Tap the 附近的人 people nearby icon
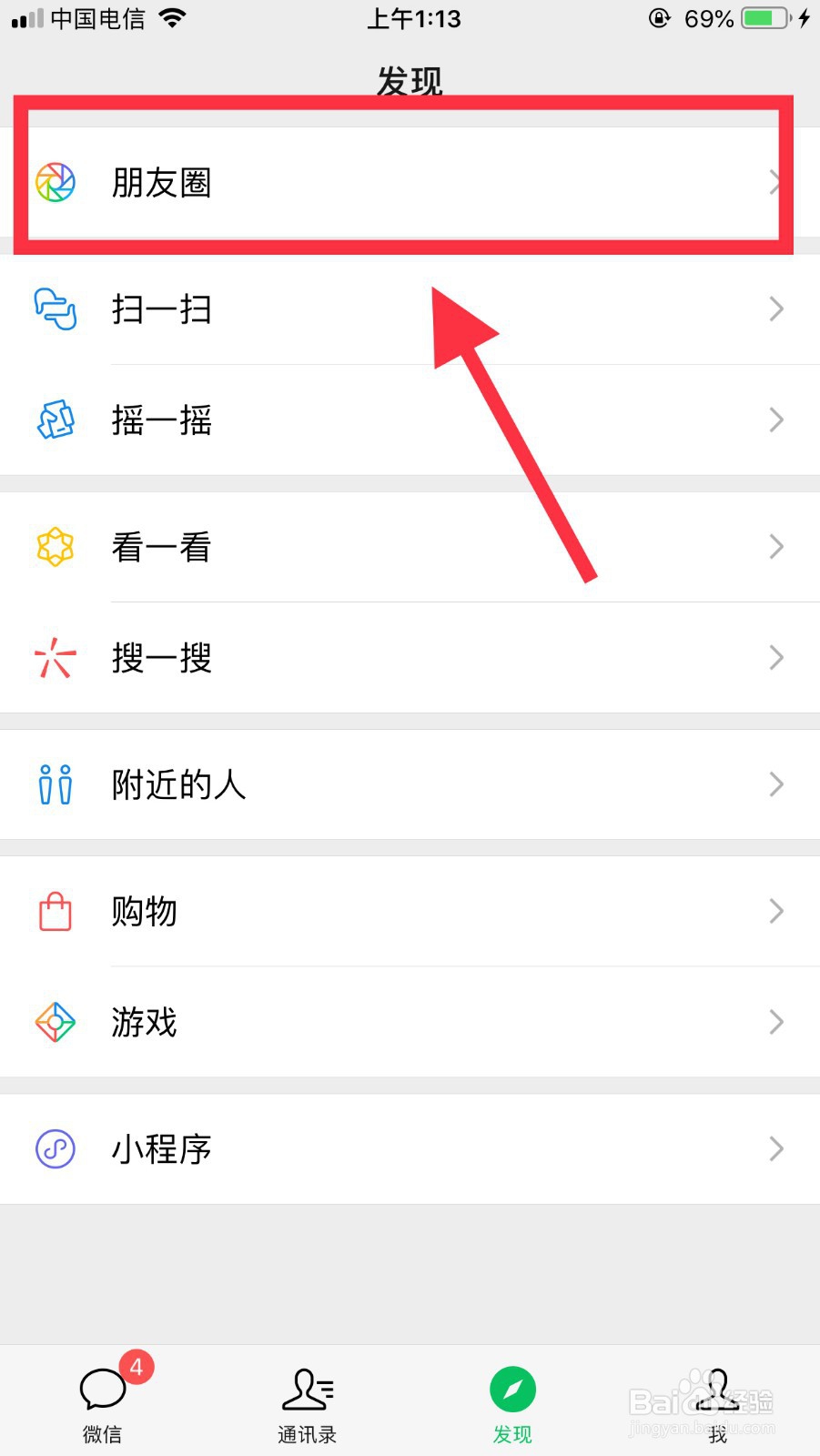This screenshot has height=1456, width=820. click(x=55, y=784)
